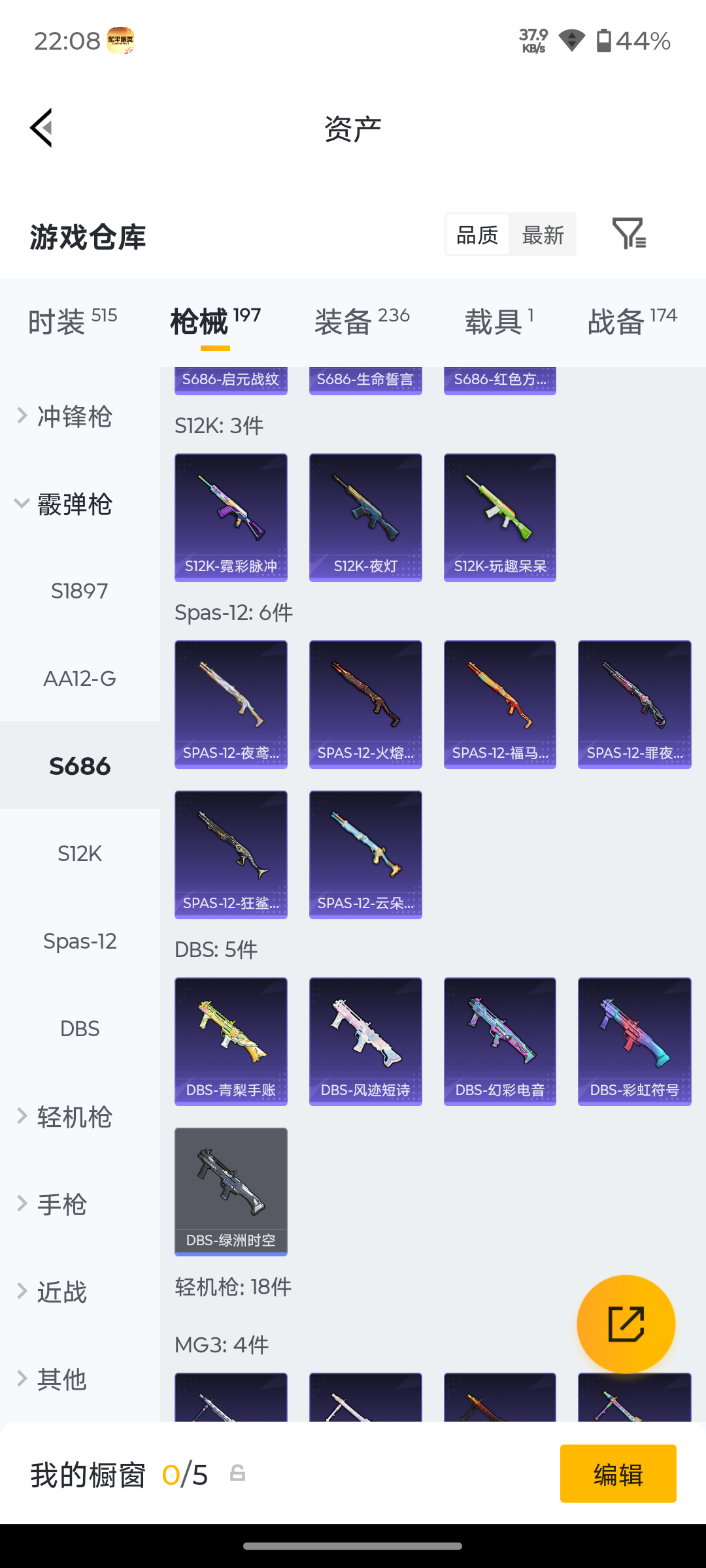Open the S12K-玩趣呆呆 skin

click(500, 517)
